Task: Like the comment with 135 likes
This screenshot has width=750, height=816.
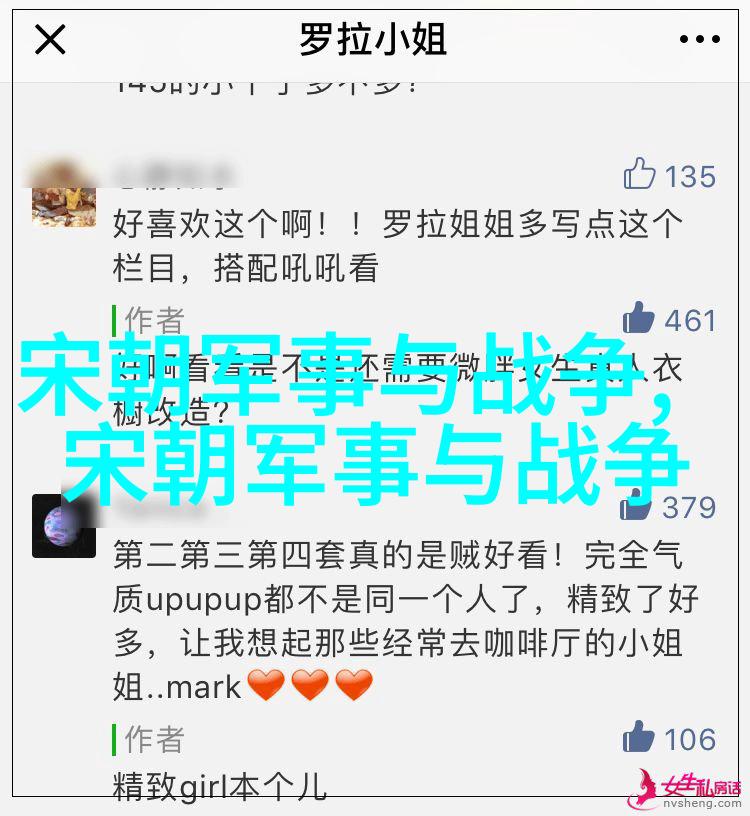Action: point(640,175)
